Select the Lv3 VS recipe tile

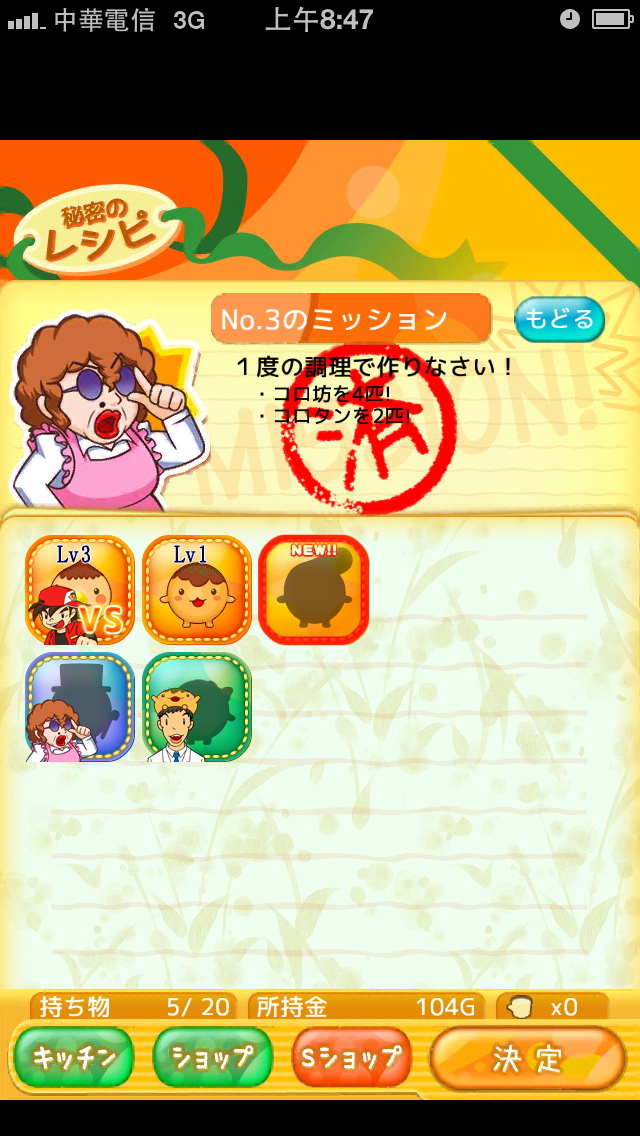pos(80,590)
